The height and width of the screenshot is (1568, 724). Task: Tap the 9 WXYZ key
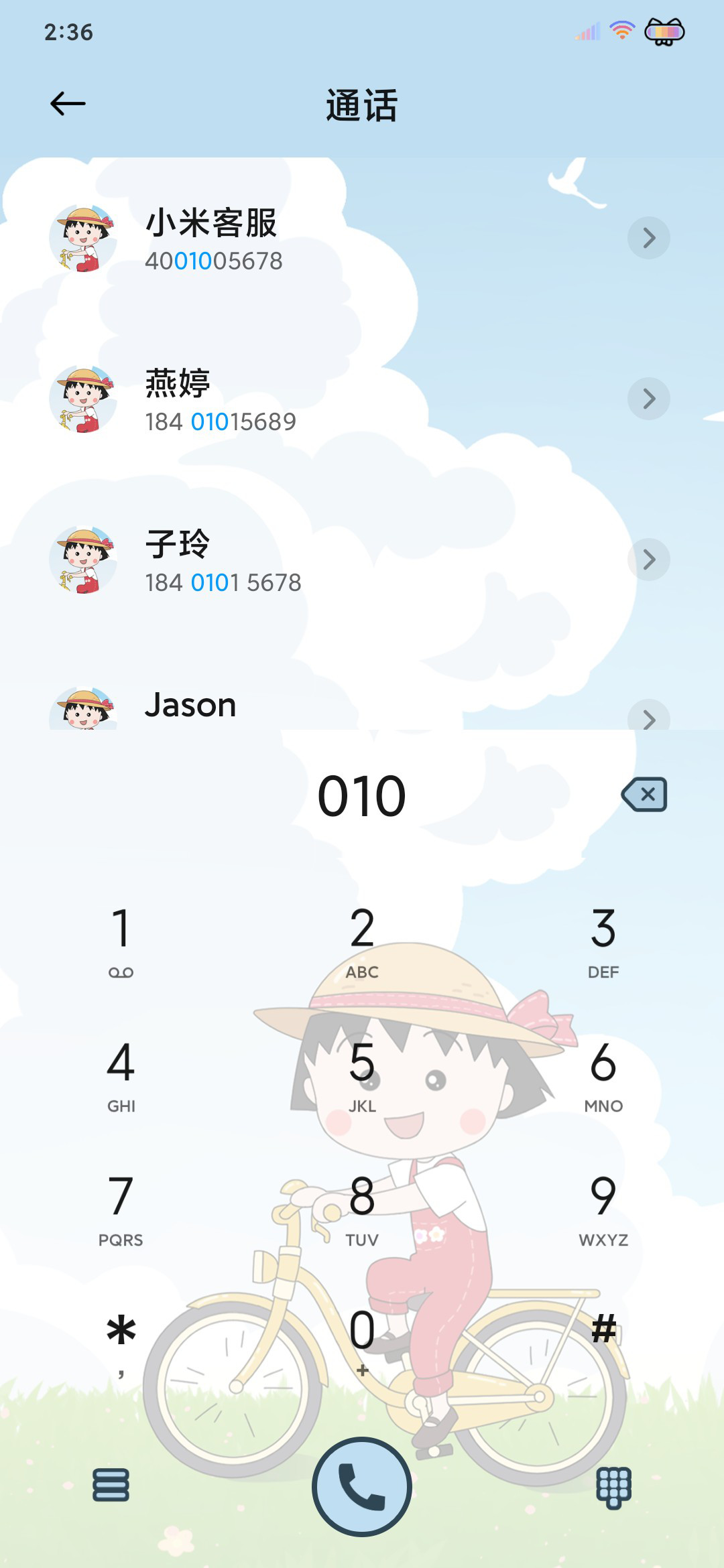click(603, 1210)
